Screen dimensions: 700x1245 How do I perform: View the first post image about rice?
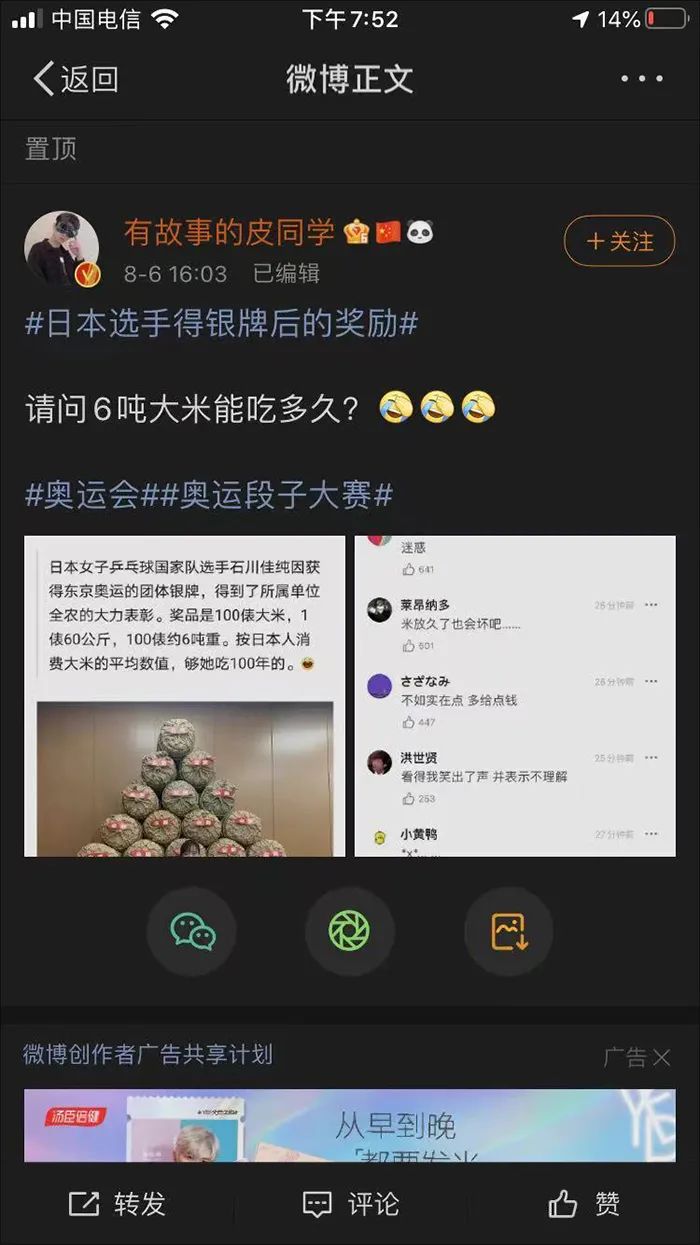184,696
